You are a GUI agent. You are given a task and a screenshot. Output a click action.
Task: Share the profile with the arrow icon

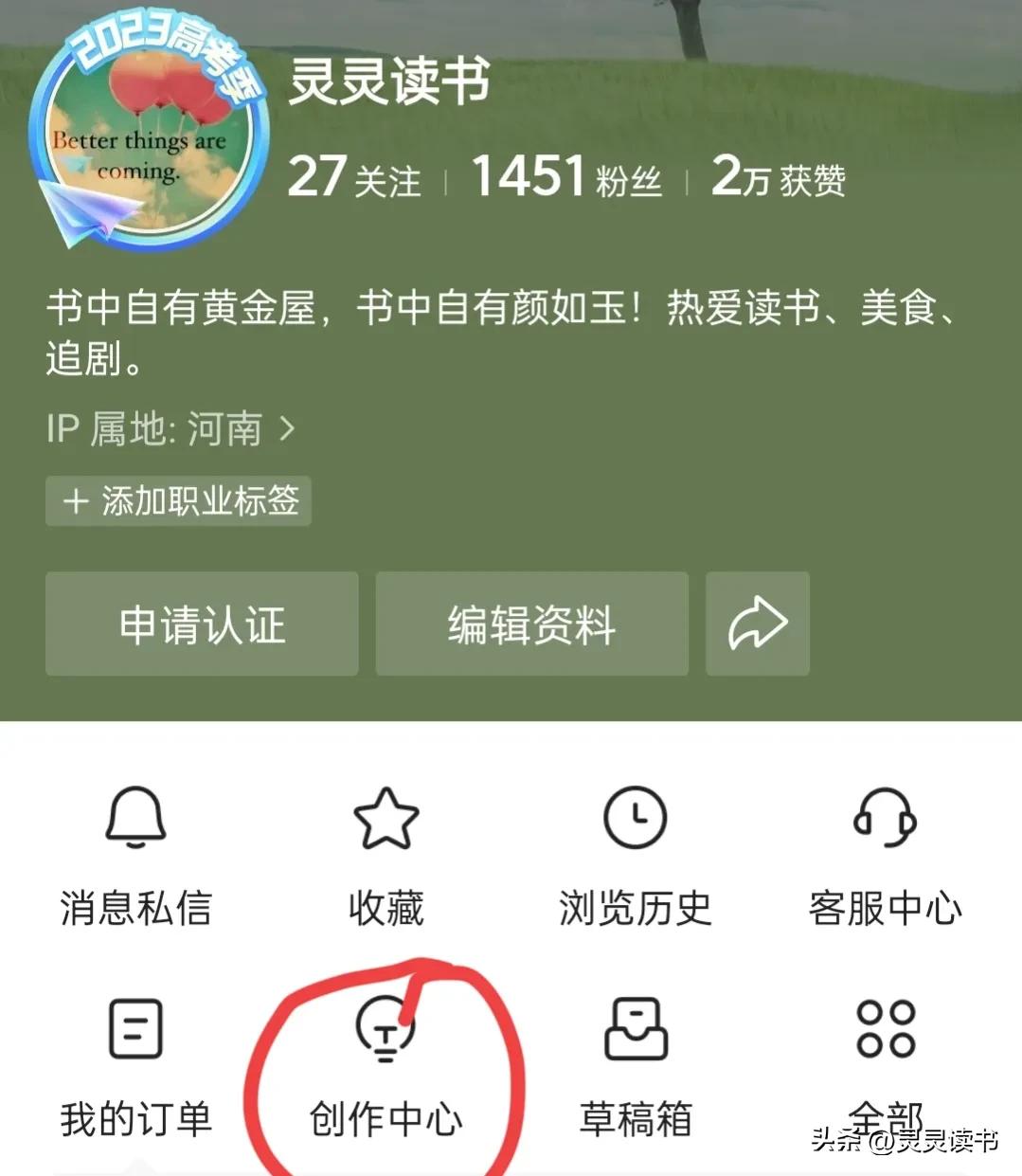pyautogui.click(x=756, y=624)
